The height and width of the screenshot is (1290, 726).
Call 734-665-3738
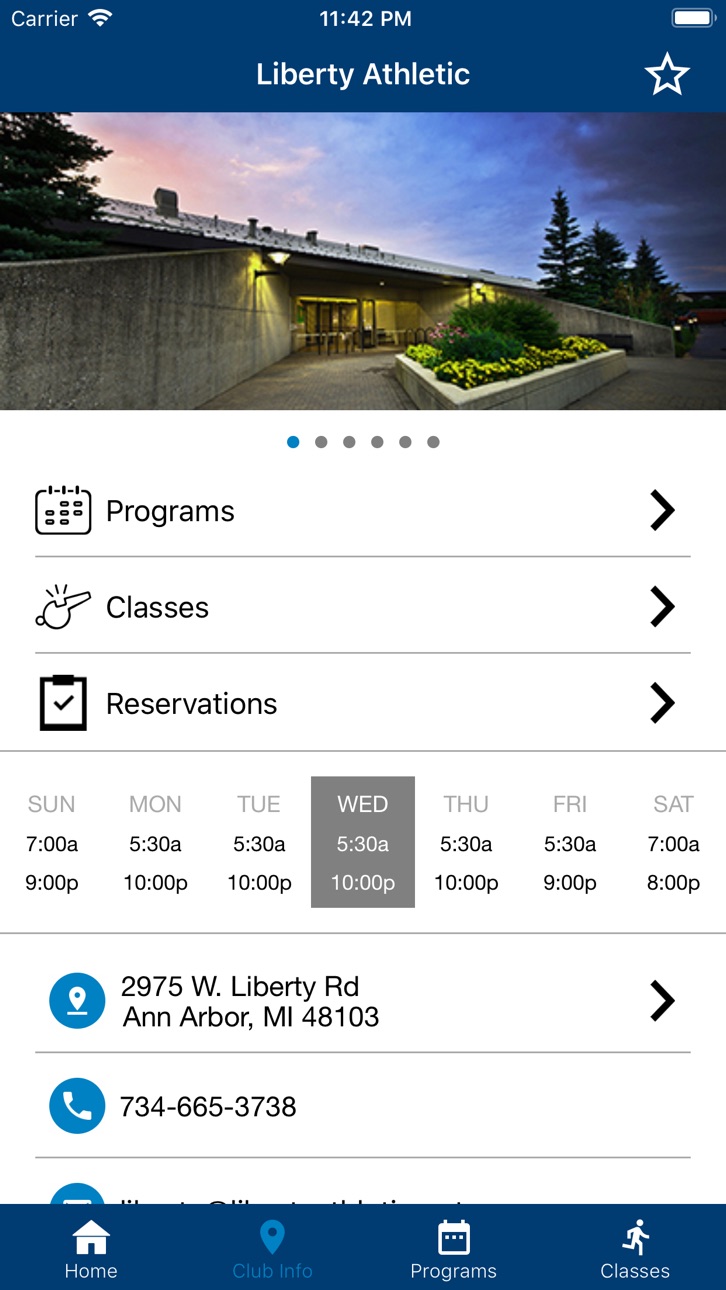click(363, 1106)
